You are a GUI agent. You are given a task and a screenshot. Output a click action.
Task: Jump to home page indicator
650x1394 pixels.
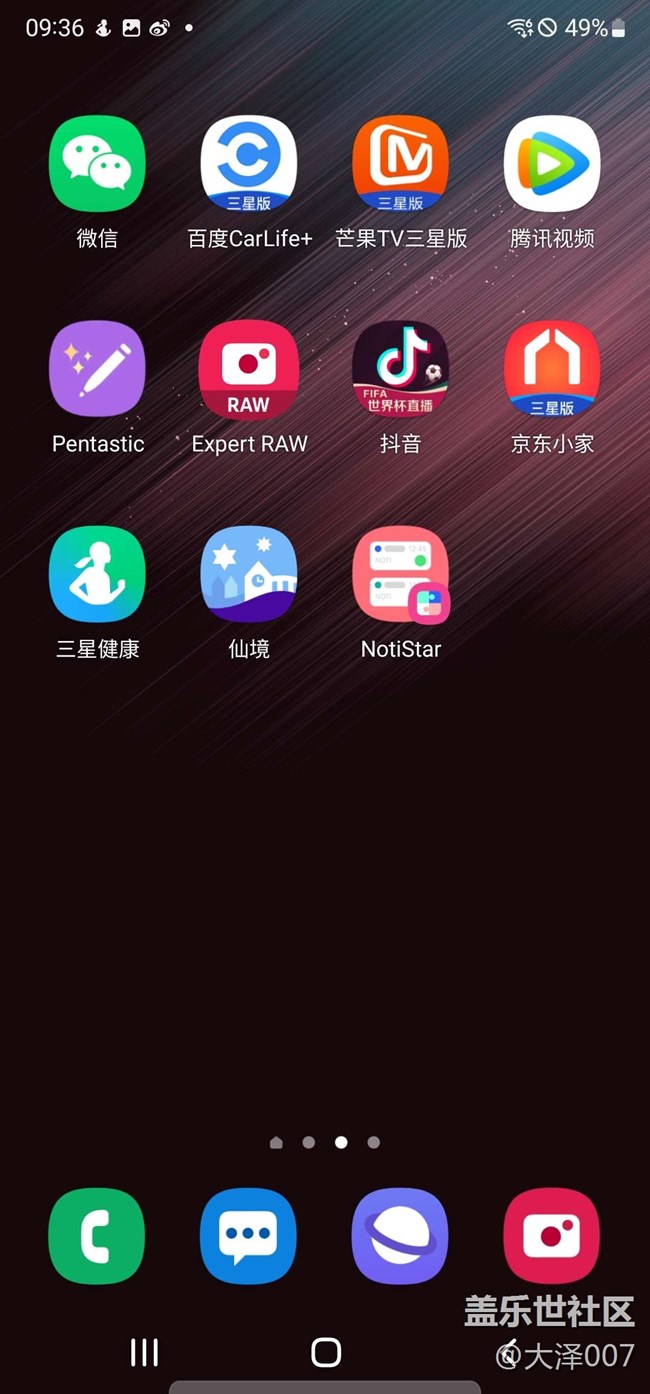point(276,1142)
